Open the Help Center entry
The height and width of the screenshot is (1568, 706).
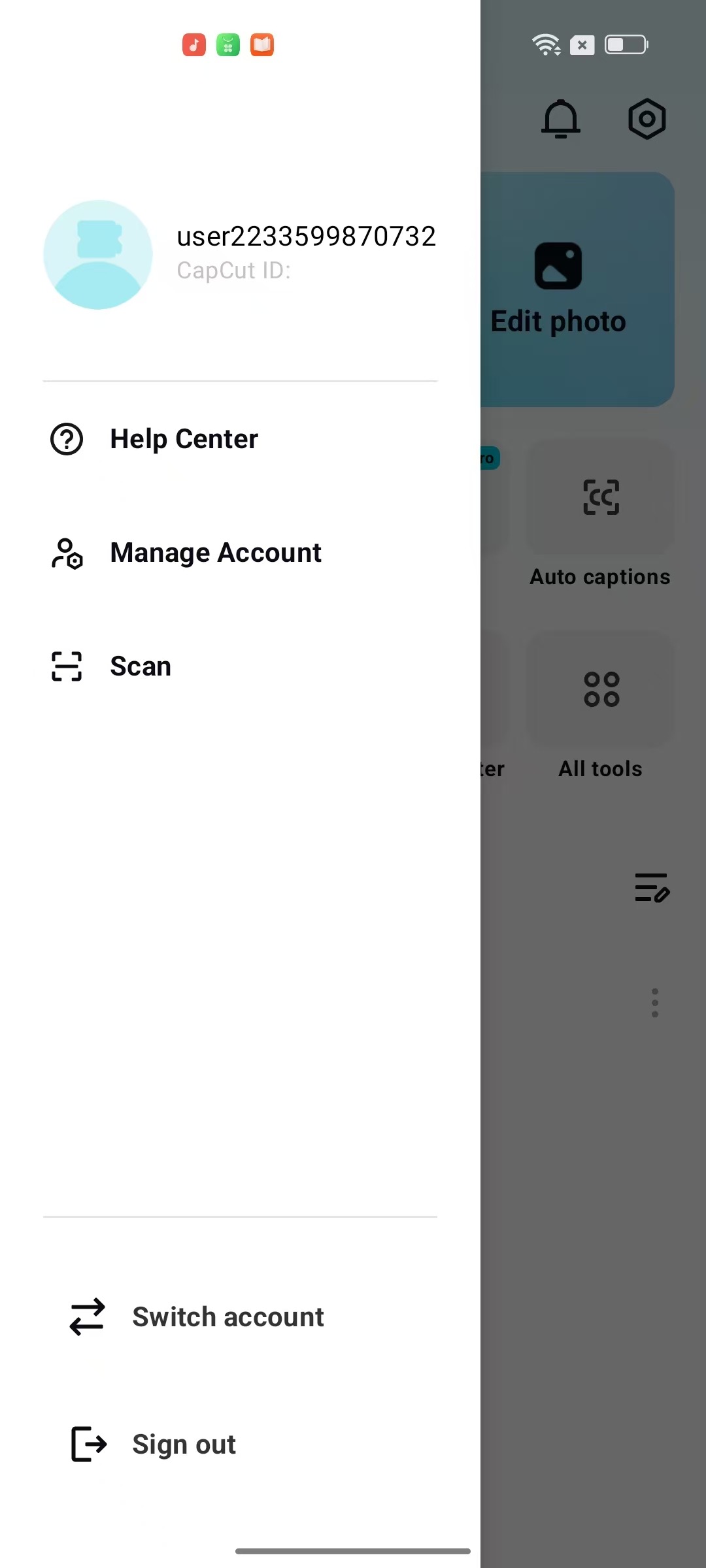coord(184,438)
